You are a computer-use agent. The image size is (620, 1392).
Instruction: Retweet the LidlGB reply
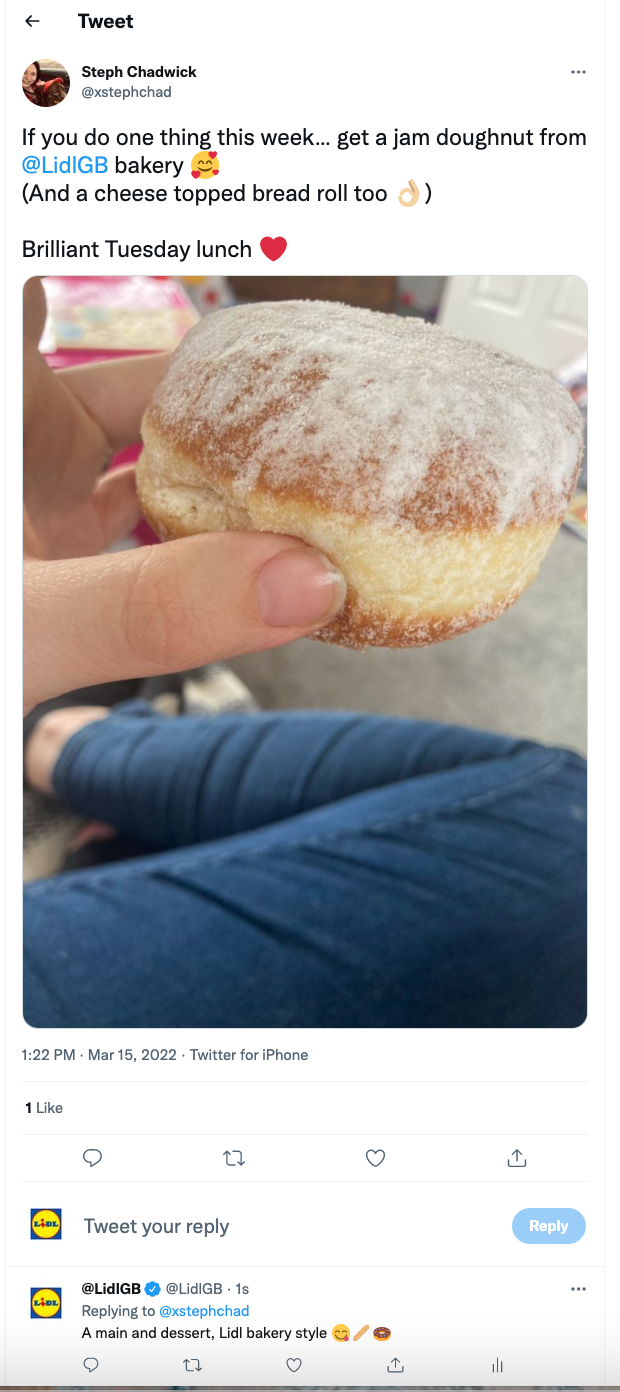click(193, 1365)
